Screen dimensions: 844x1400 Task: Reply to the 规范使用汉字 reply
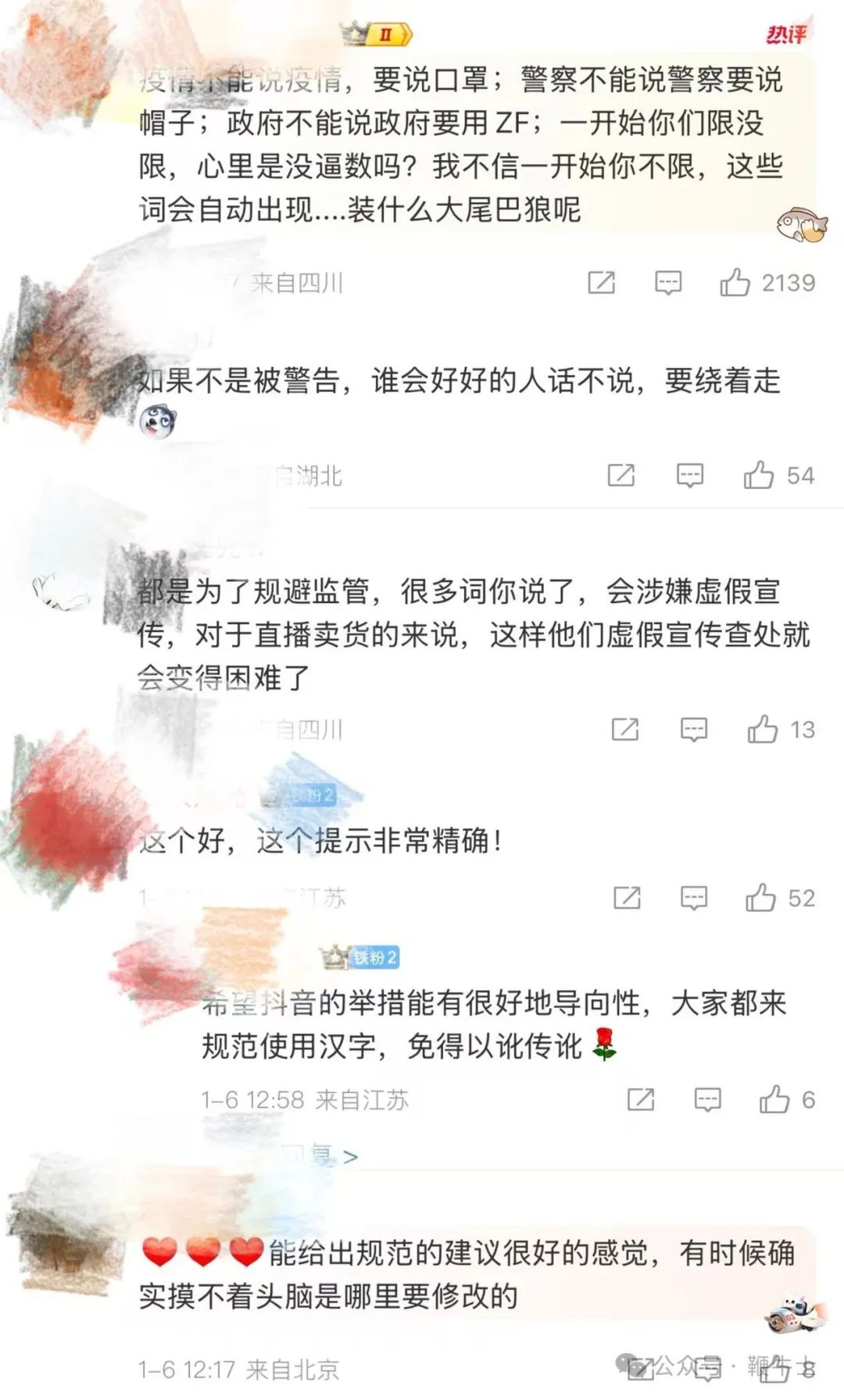point(707,1100)
